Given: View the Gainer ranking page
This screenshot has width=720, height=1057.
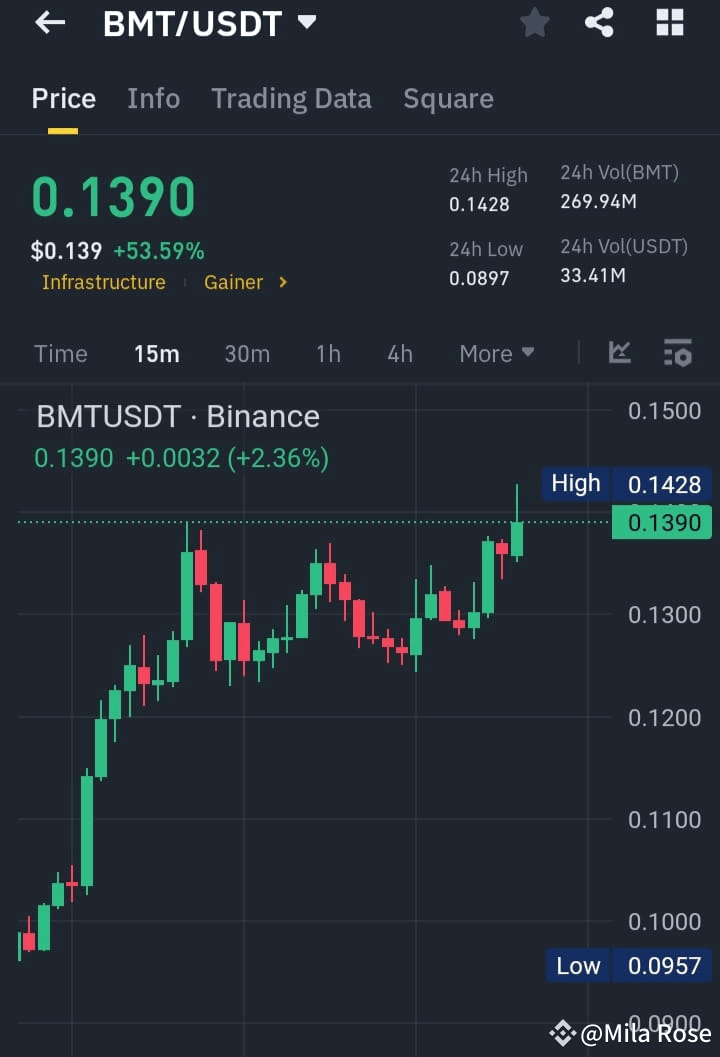Looking at the screenshot, I should click(233, 283).
